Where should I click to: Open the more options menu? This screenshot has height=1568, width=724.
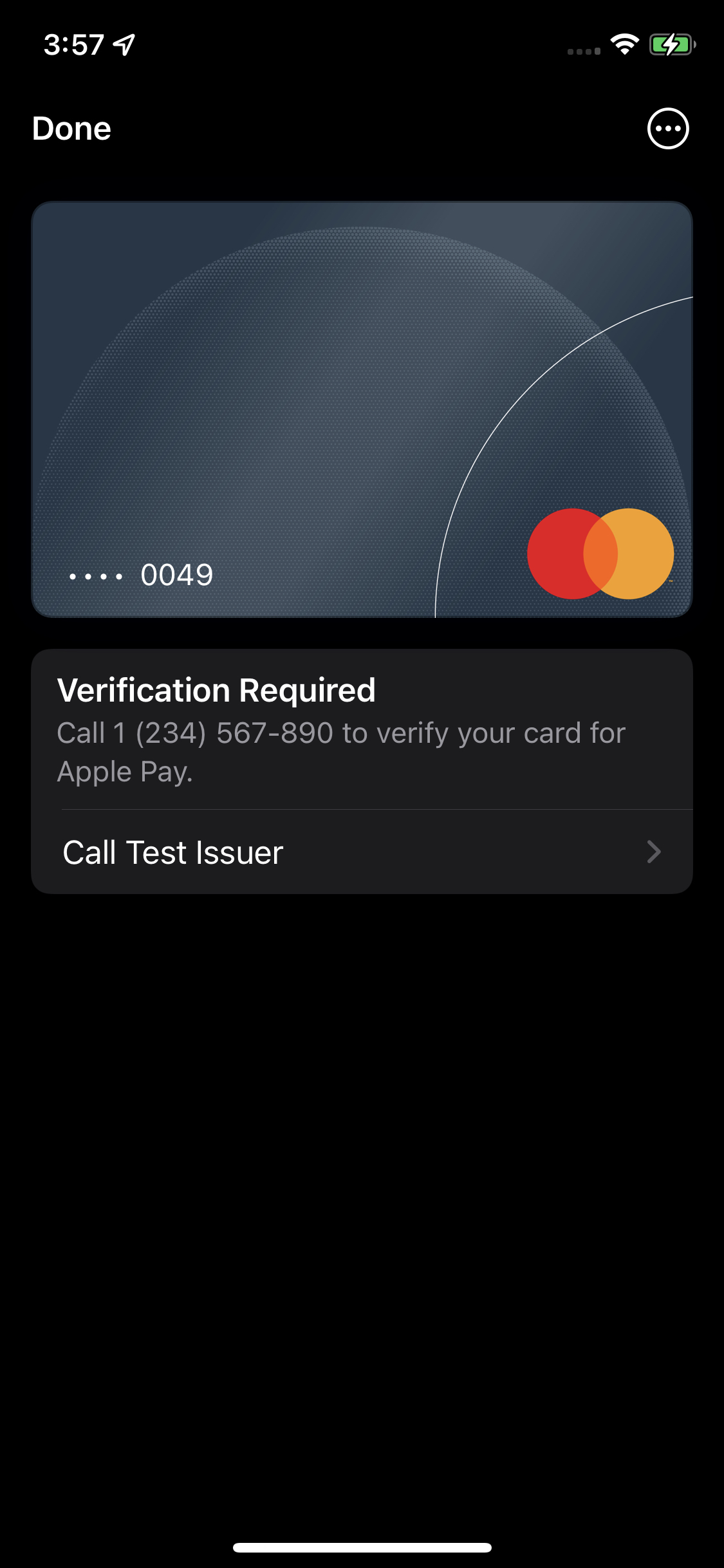(x=667, y=129)
